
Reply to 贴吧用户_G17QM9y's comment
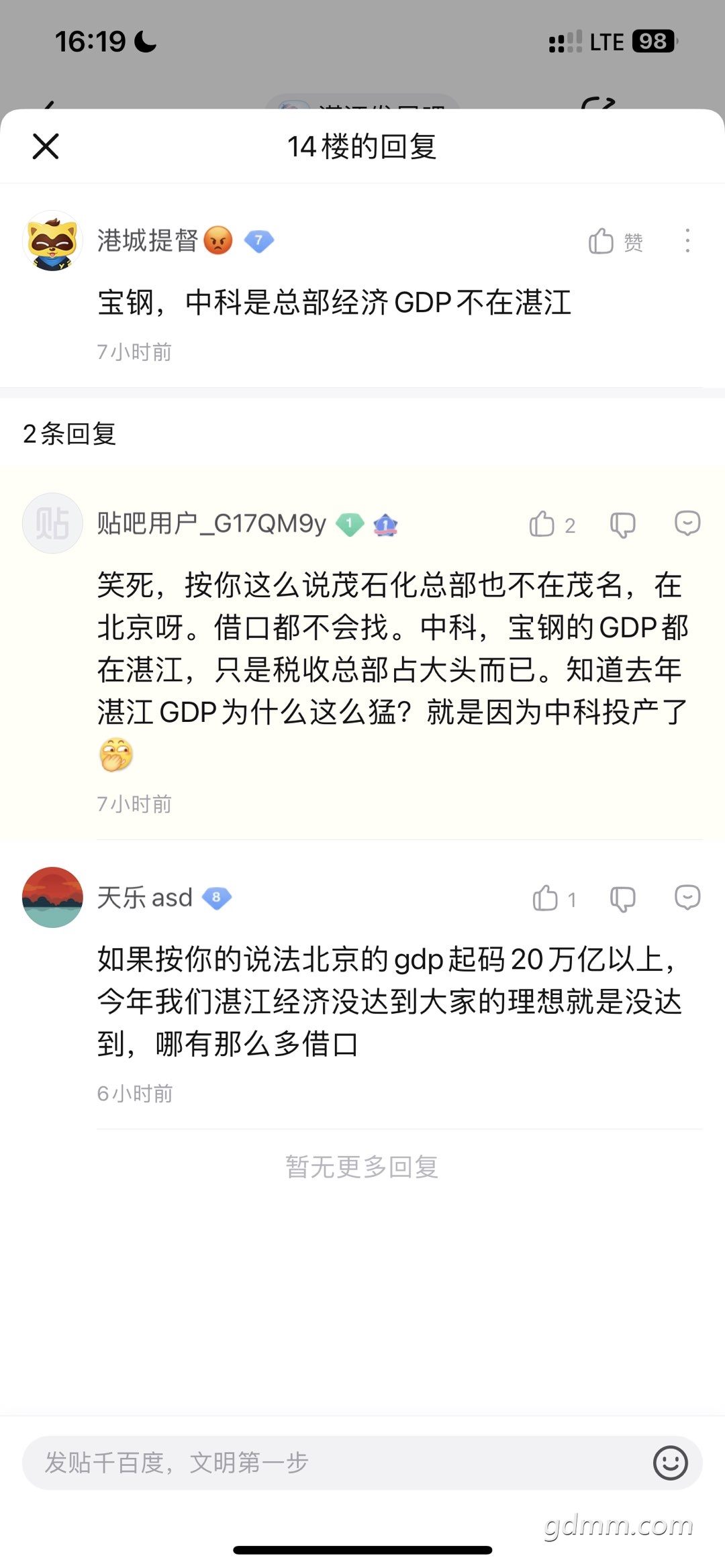coord(687,523)
